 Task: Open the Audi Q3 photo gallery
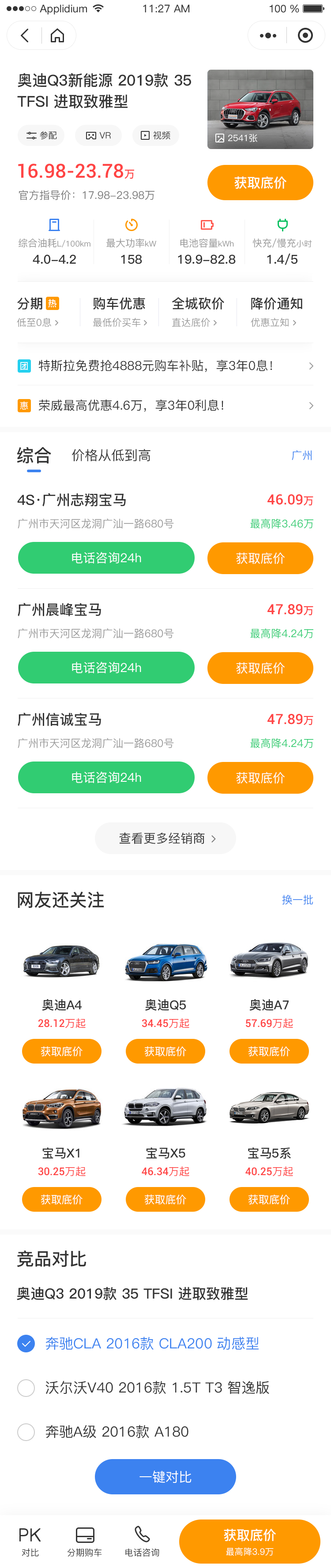coord(260,109)
